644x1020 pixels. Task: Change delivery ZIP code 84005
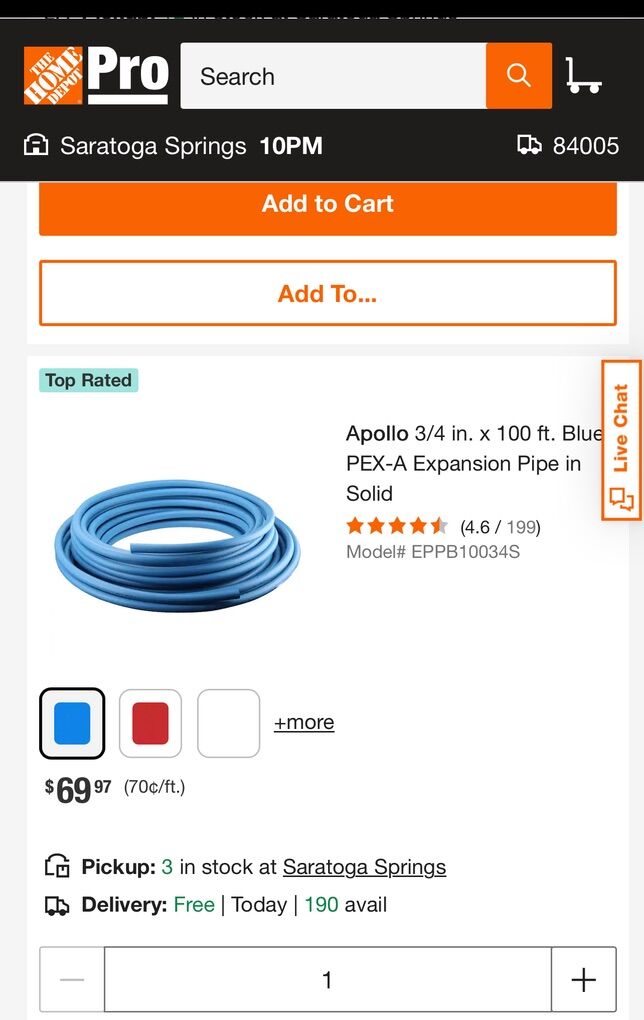(x=568, y=146)
